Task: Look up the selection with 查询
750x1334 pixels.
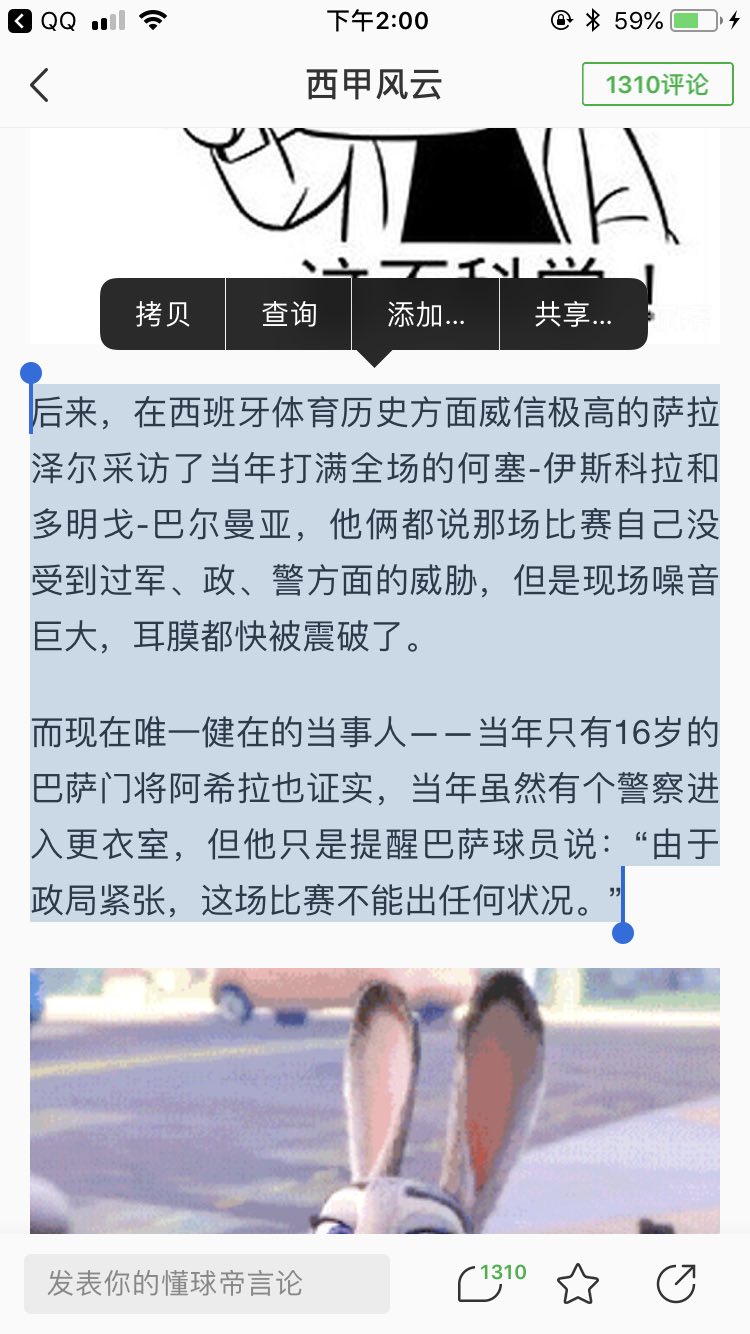Action: (x=289, y=314)
